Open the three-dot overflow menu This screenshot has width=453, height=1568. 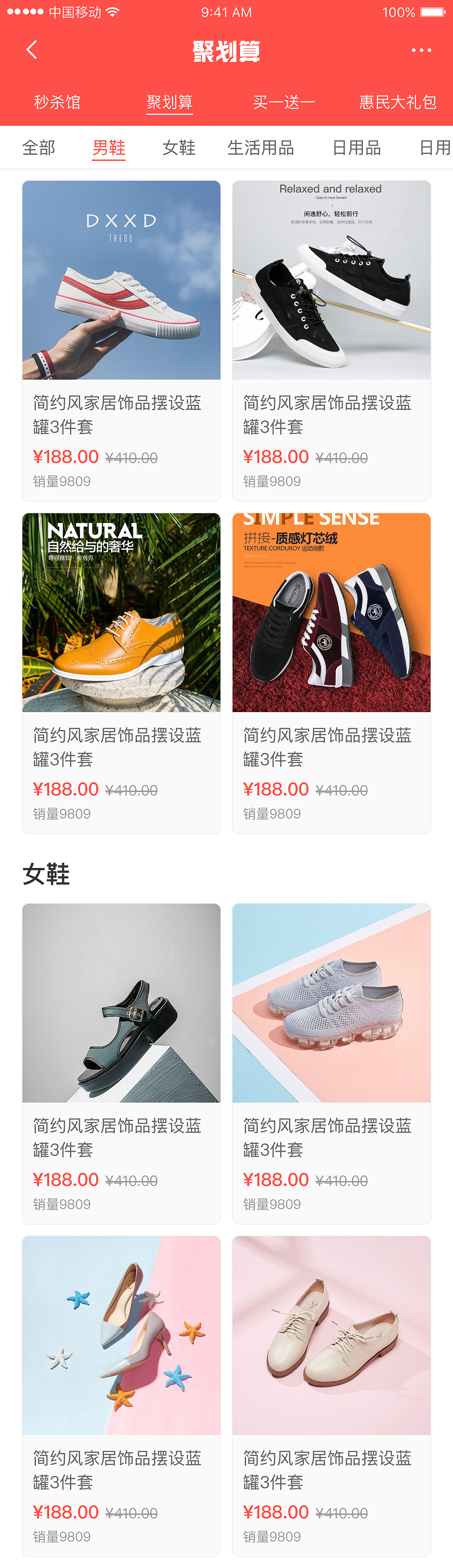tap(421, 50)
